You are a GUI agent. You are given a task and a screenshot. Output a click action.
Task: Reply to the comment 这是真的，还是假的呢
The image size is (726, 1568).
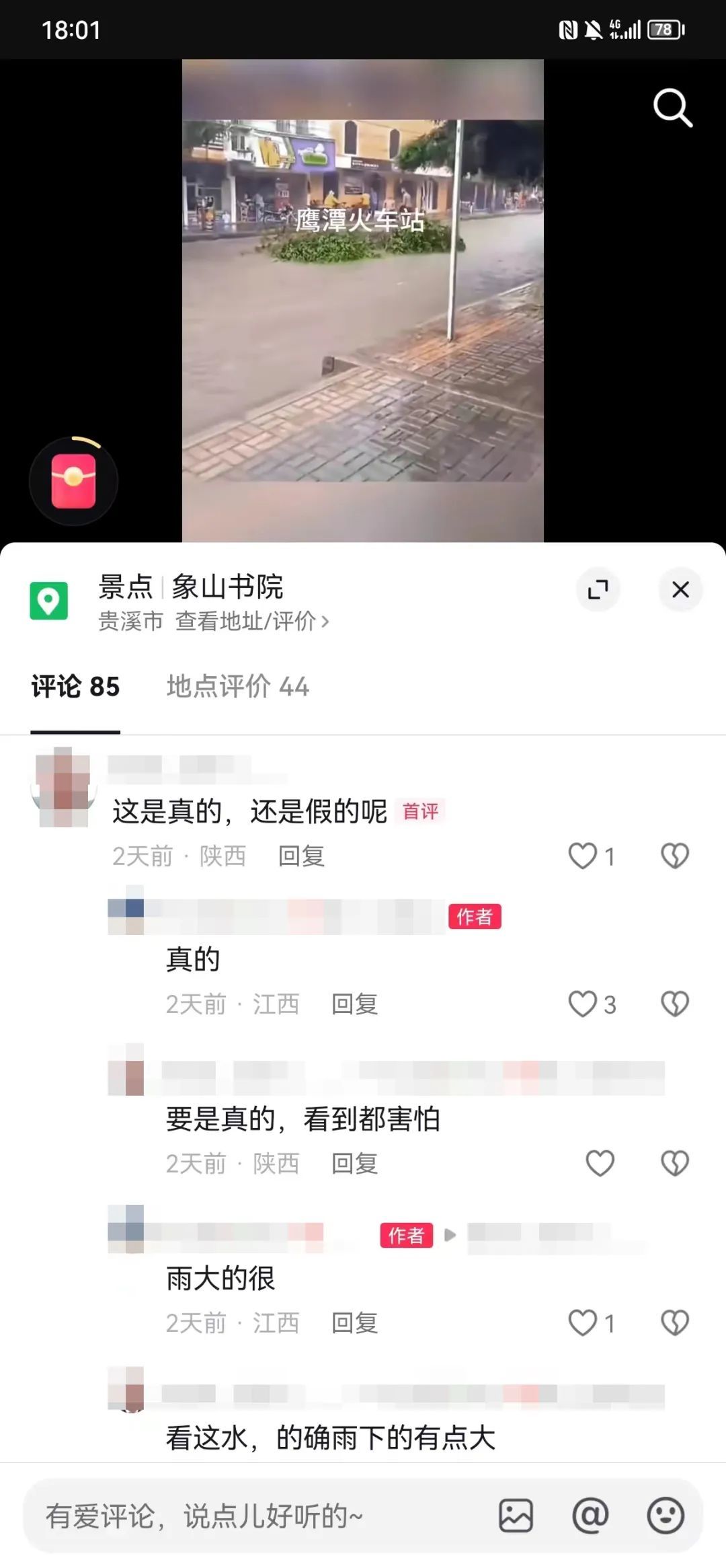301,856
